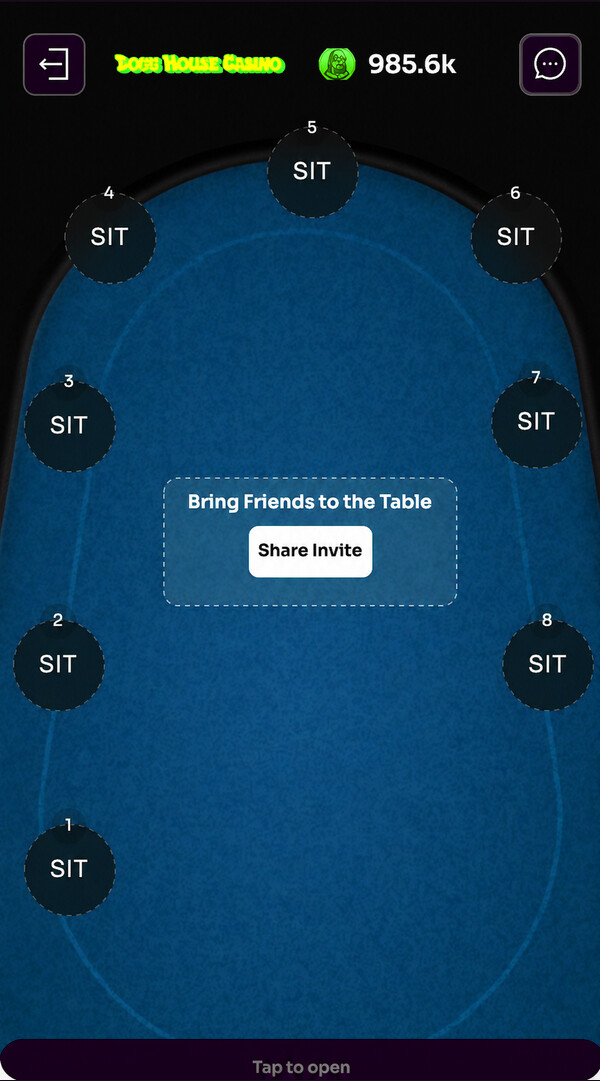Take seat number 2
This screenshot has width=600, height=1081.
click(x=58, y=665)
